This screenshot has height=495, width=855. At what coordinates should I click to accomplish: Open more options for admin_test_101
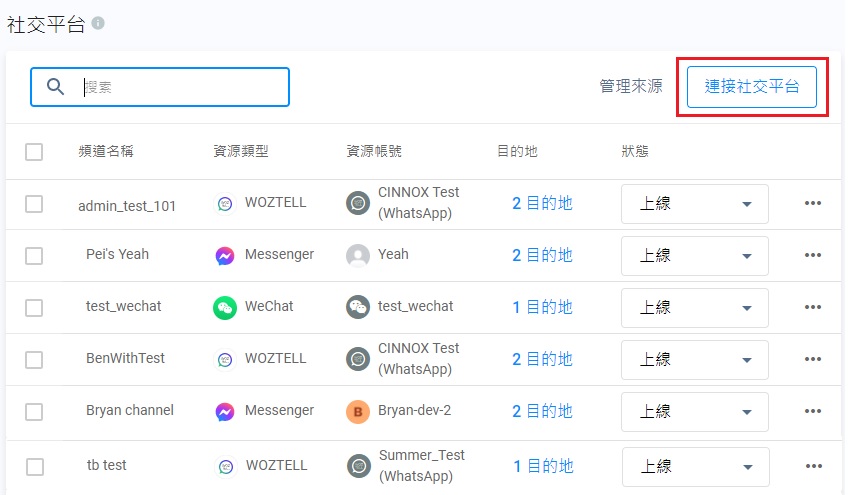[813, 203]
